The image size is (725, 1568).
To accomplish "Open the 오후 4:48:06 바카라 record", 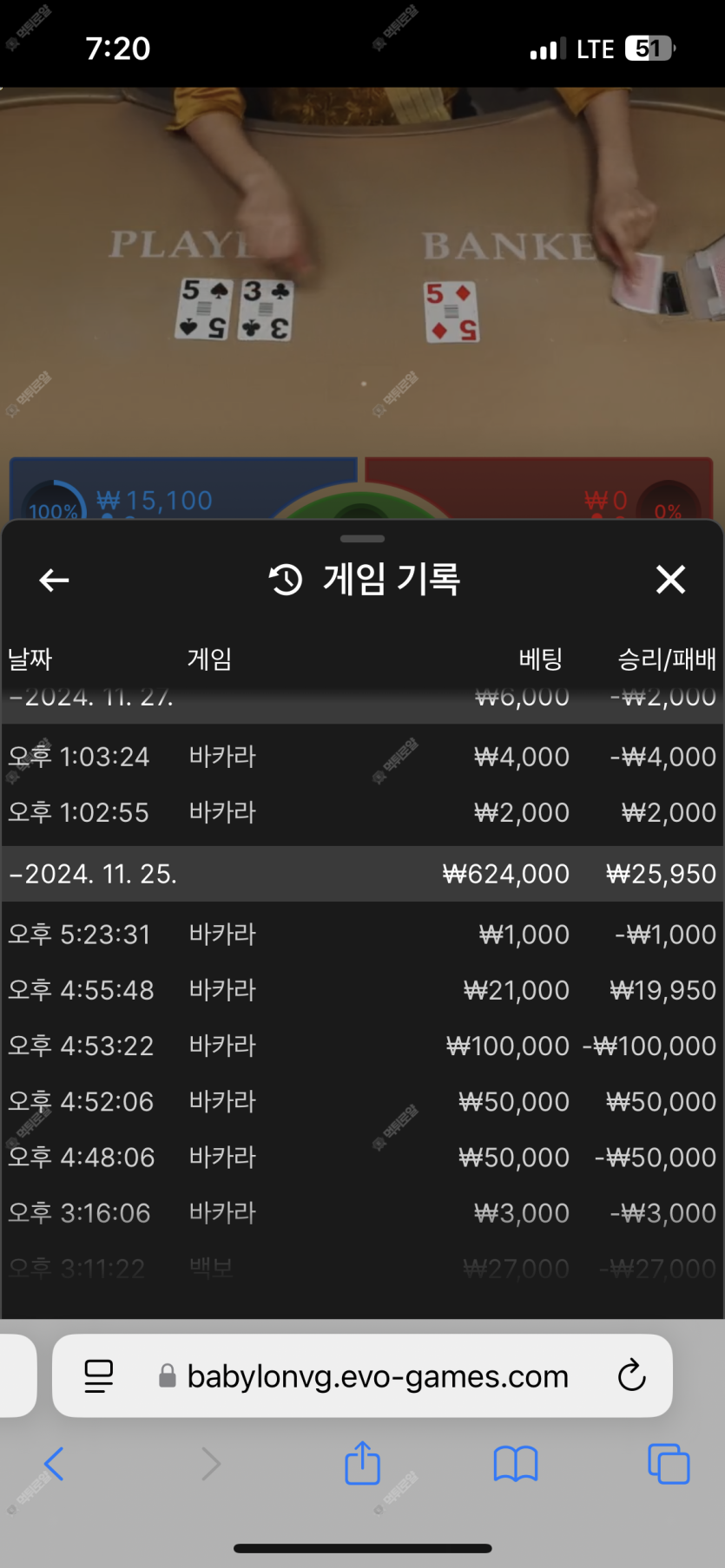I will pos(362,1157).
